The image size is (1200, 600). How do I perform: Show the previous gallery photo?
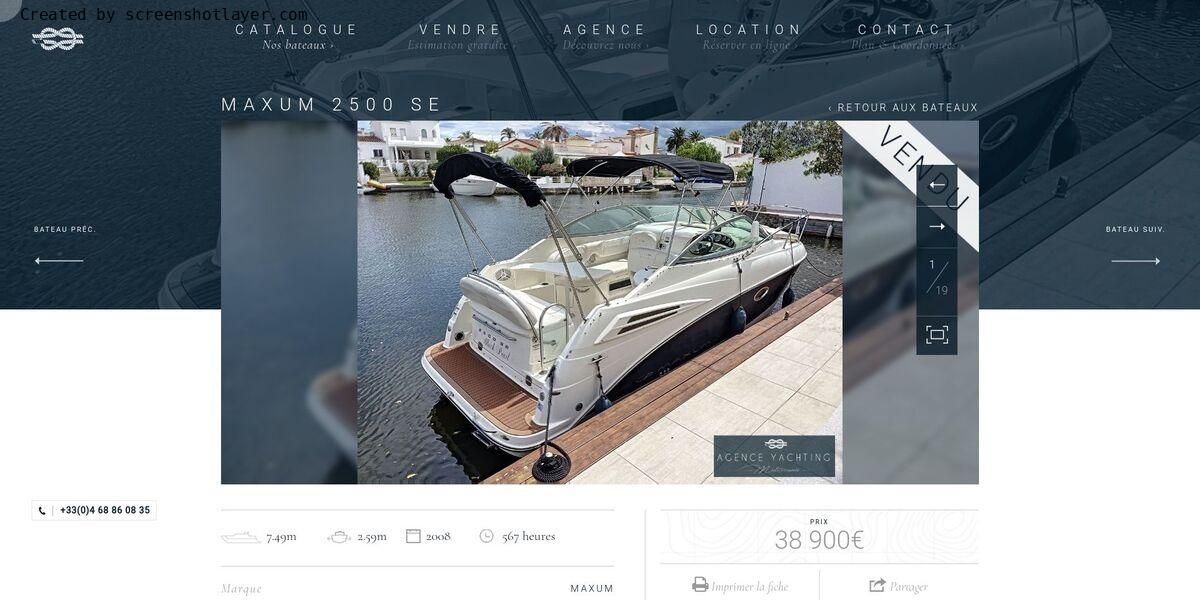click(936, 185)
